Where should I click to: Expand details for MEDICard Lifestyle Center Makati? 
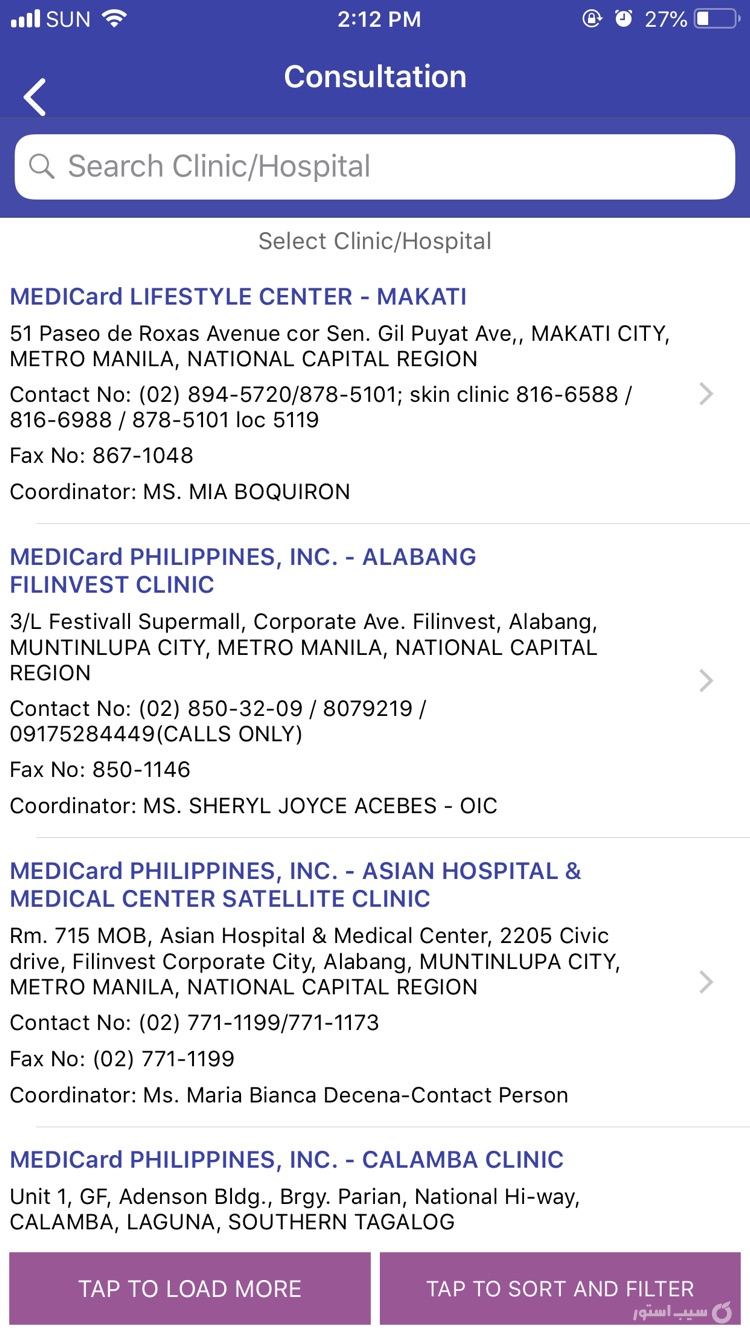tap(706, 394)
